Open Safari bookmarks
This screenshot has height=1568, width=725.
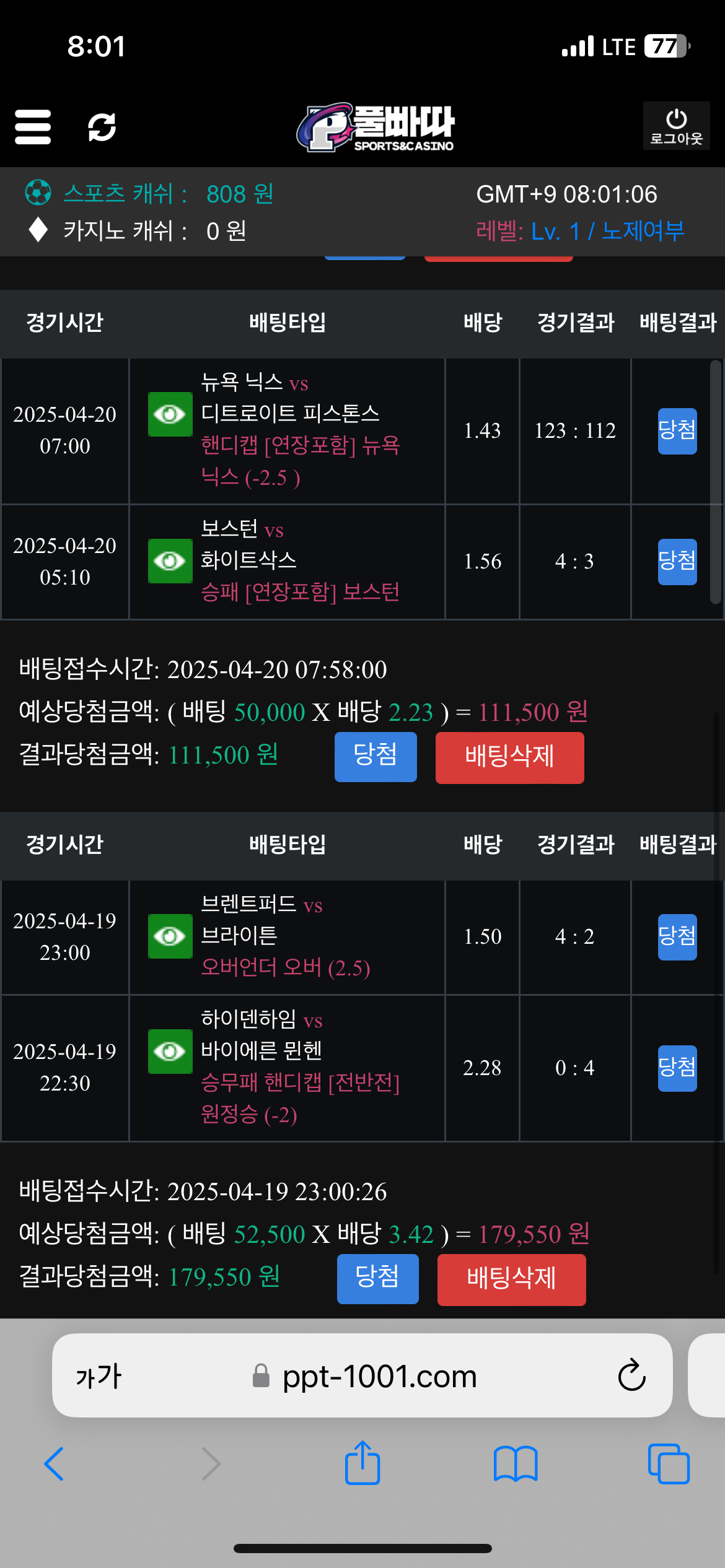516,1464
